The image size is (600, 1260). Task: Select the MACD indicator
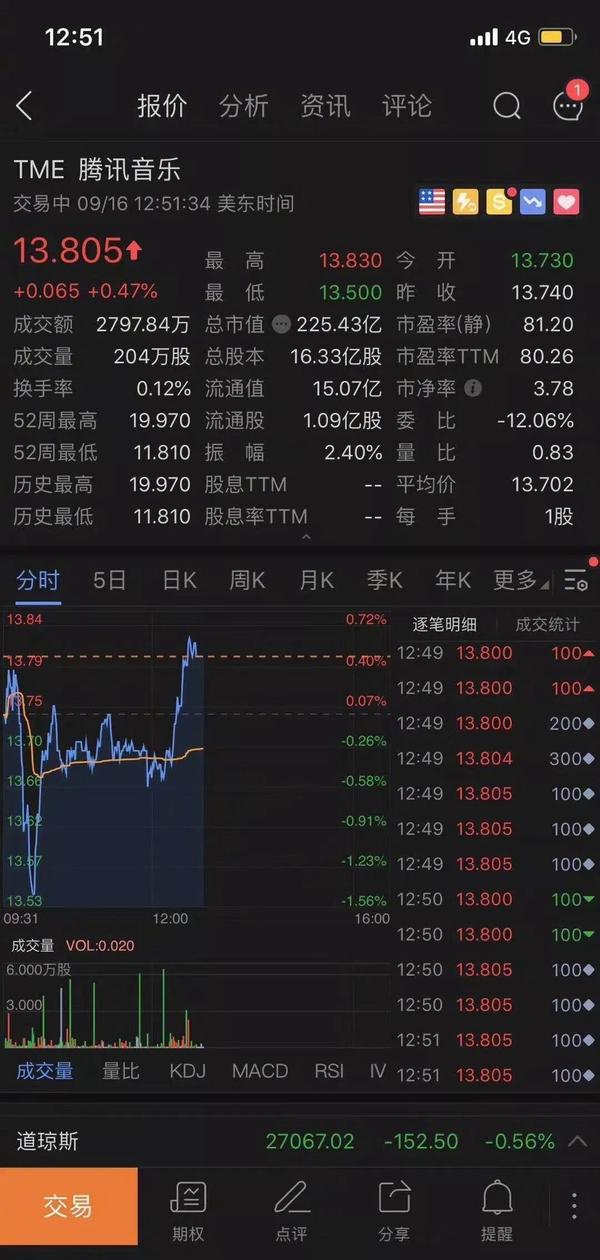[x=260, y=1071]
